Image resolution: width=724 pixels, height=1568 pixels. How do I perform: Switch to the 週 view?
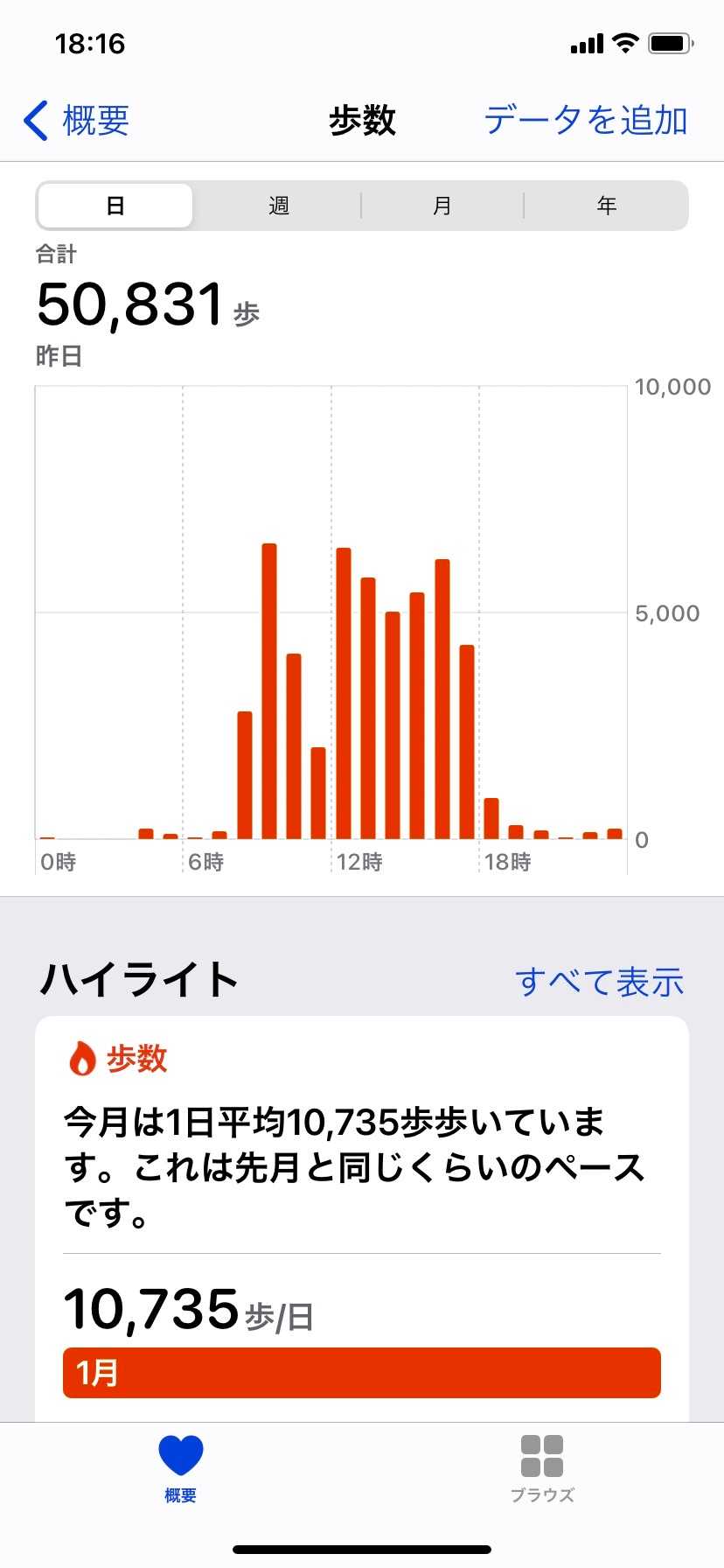point(278,206)
